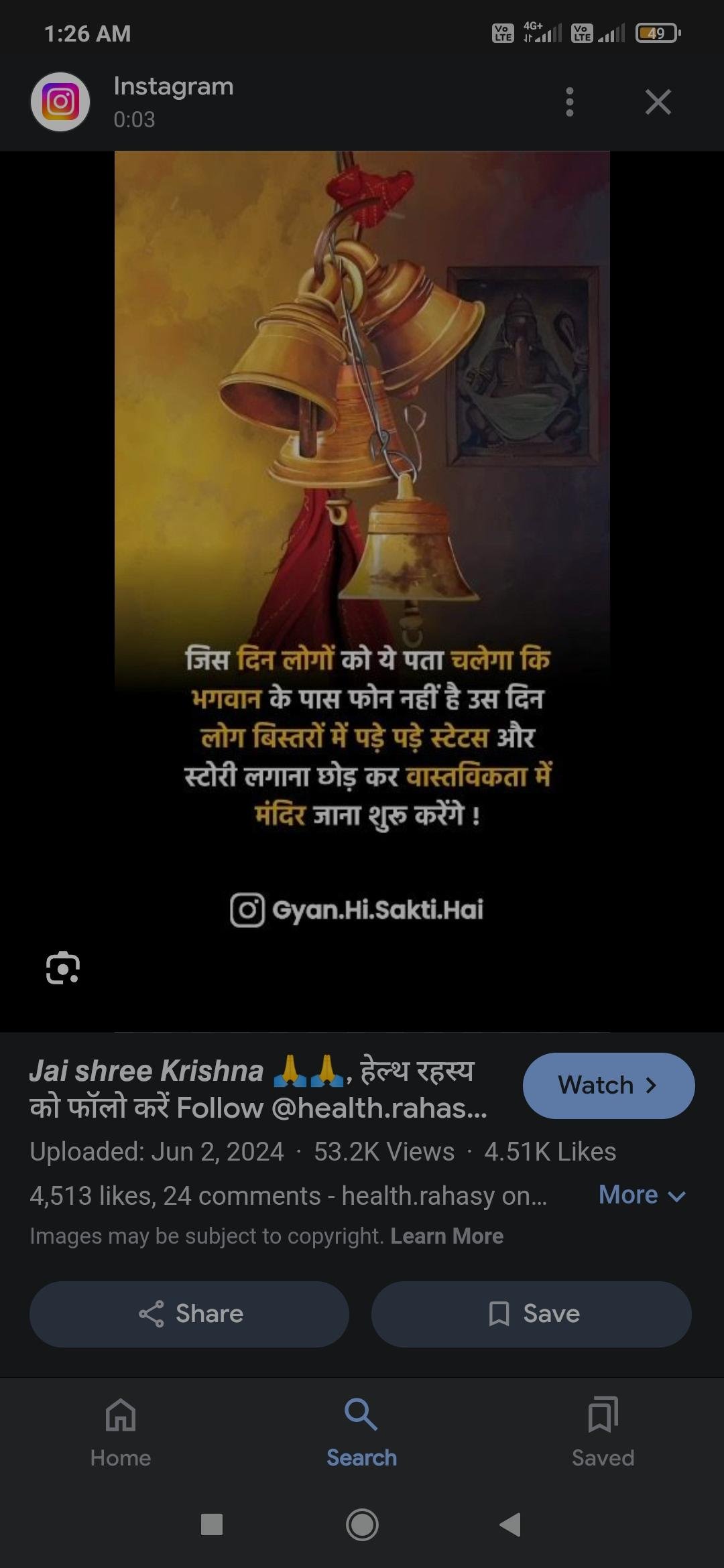The width and height of the screenshot is (724, 1568).
Task: Open recent apps from navigation bar
Action: (212, 1524)
